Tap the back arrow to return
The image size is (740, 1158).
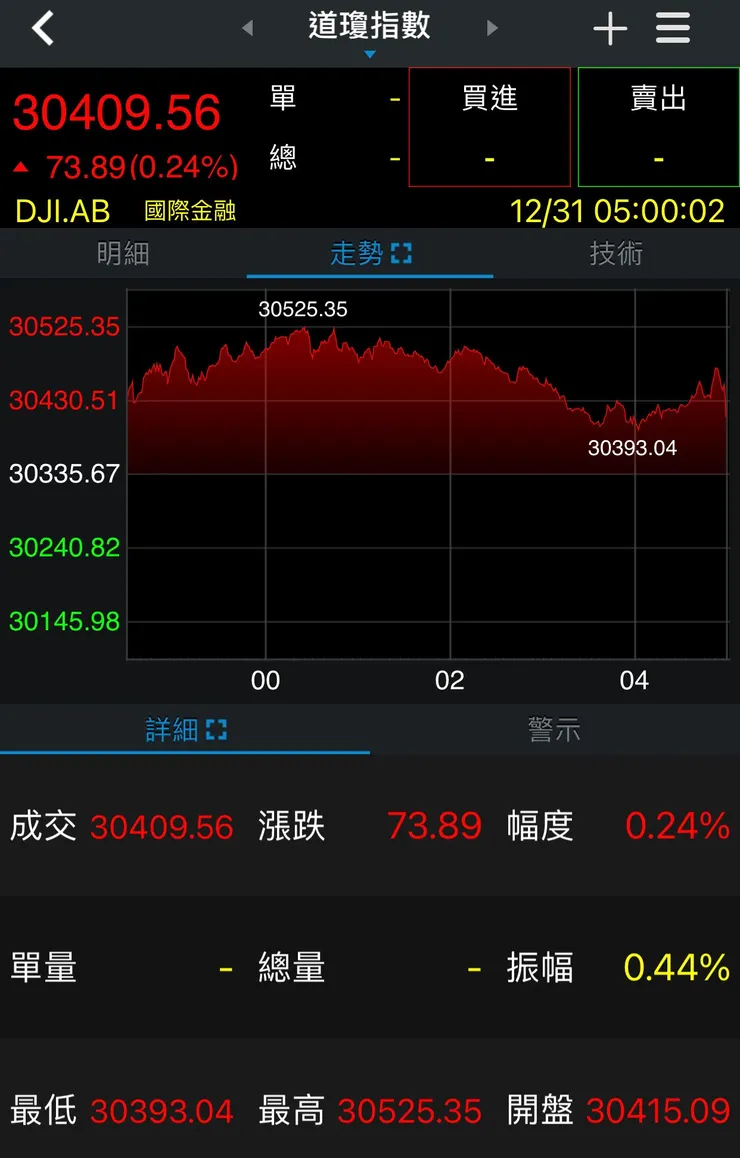tap(42, 28)
